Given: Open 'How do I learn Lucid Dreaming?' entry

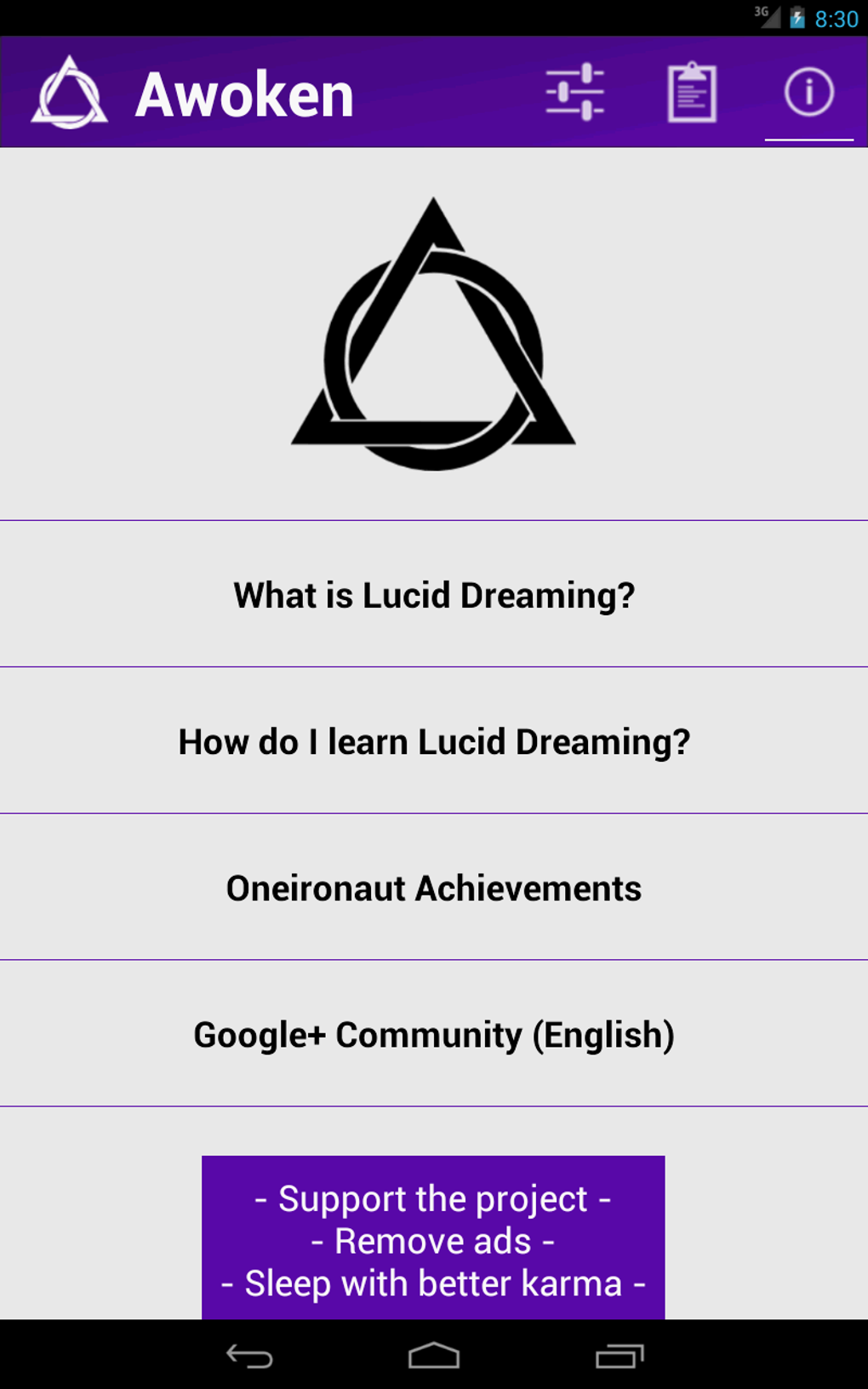Looking at the screenshot, I should click(x=434, y=741).
